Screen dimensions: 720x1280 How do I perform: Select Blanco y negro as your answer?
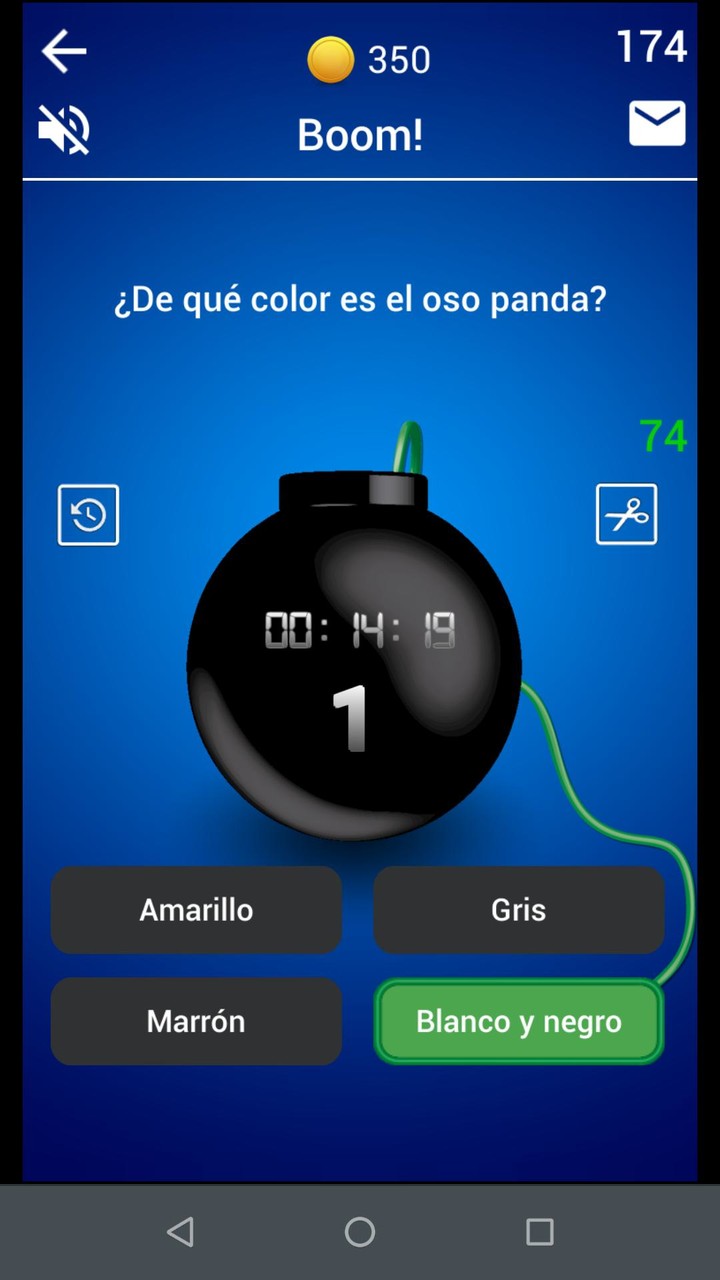(518, 1021)
